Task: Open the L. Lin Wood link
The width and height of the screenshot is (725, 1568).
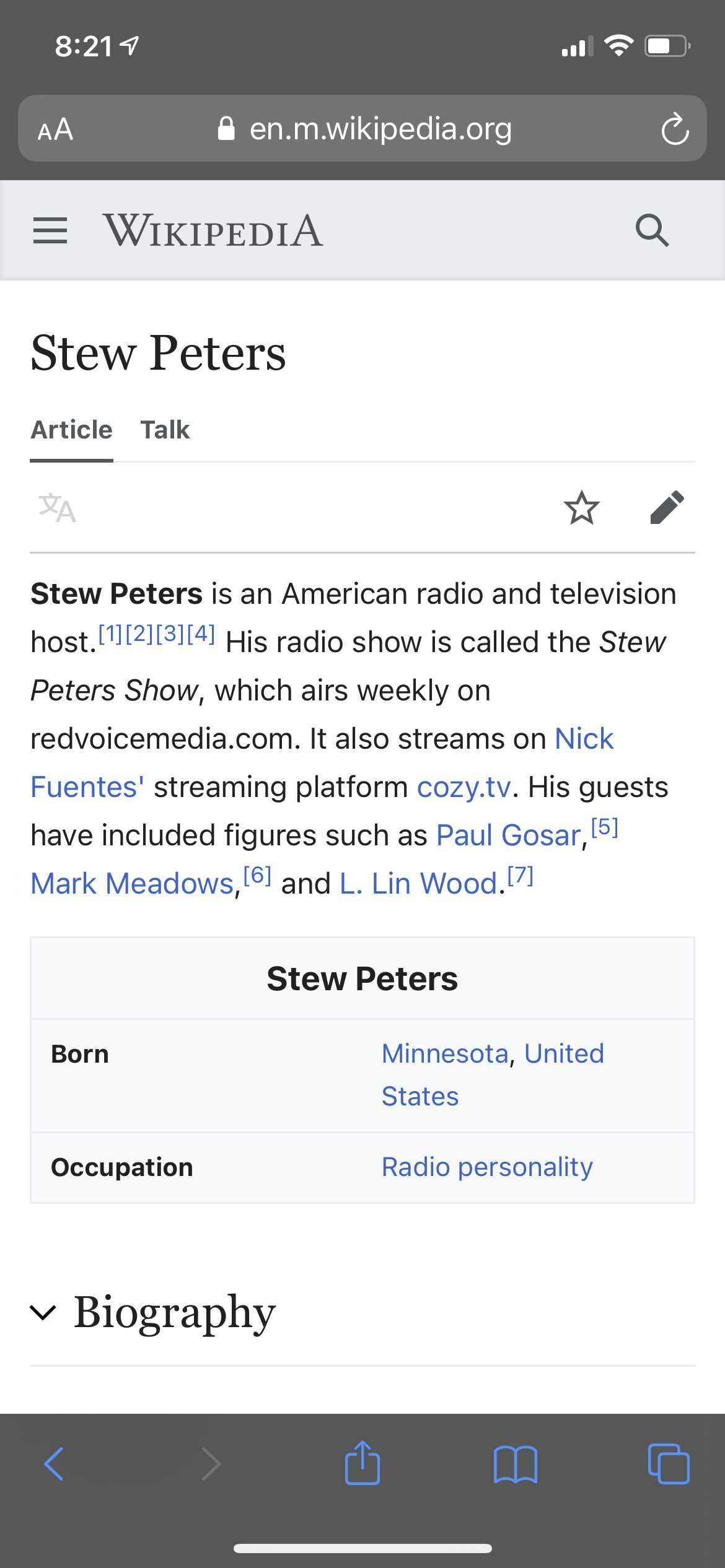Action: pyautogui.click(x=418, y=884)
